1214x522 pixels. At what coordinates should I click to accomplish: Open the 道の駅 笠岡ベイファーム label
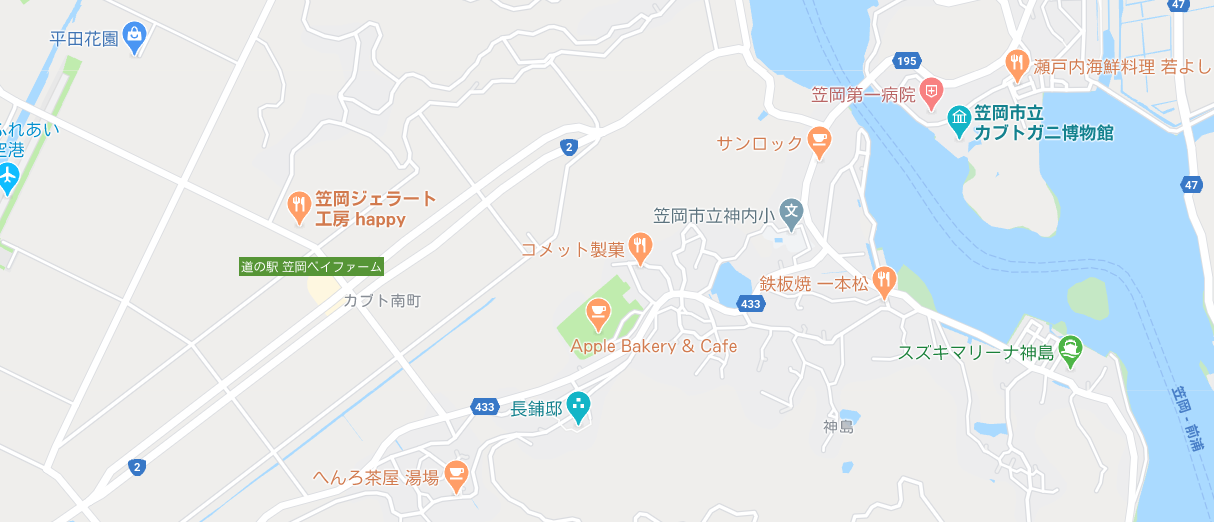[311, 267]
